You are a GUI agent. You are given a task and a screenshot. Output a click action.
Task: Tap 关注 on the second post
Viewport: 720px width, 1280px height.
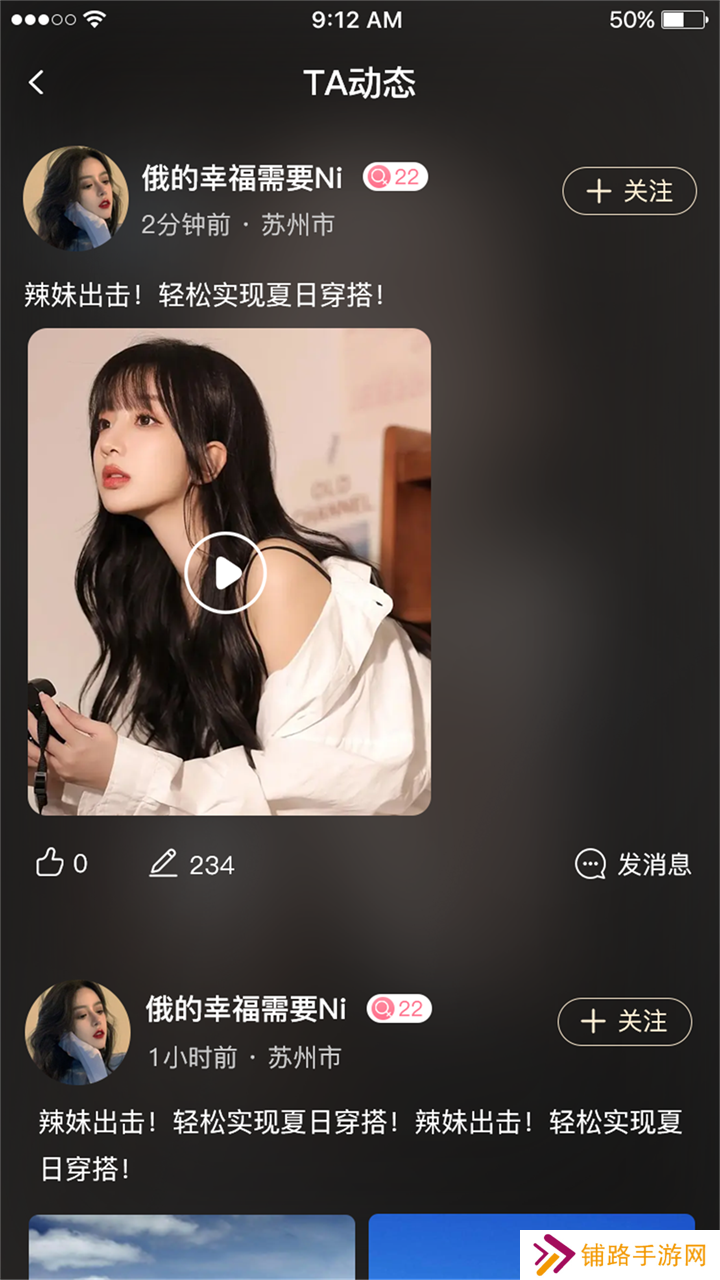[625, 1022]
